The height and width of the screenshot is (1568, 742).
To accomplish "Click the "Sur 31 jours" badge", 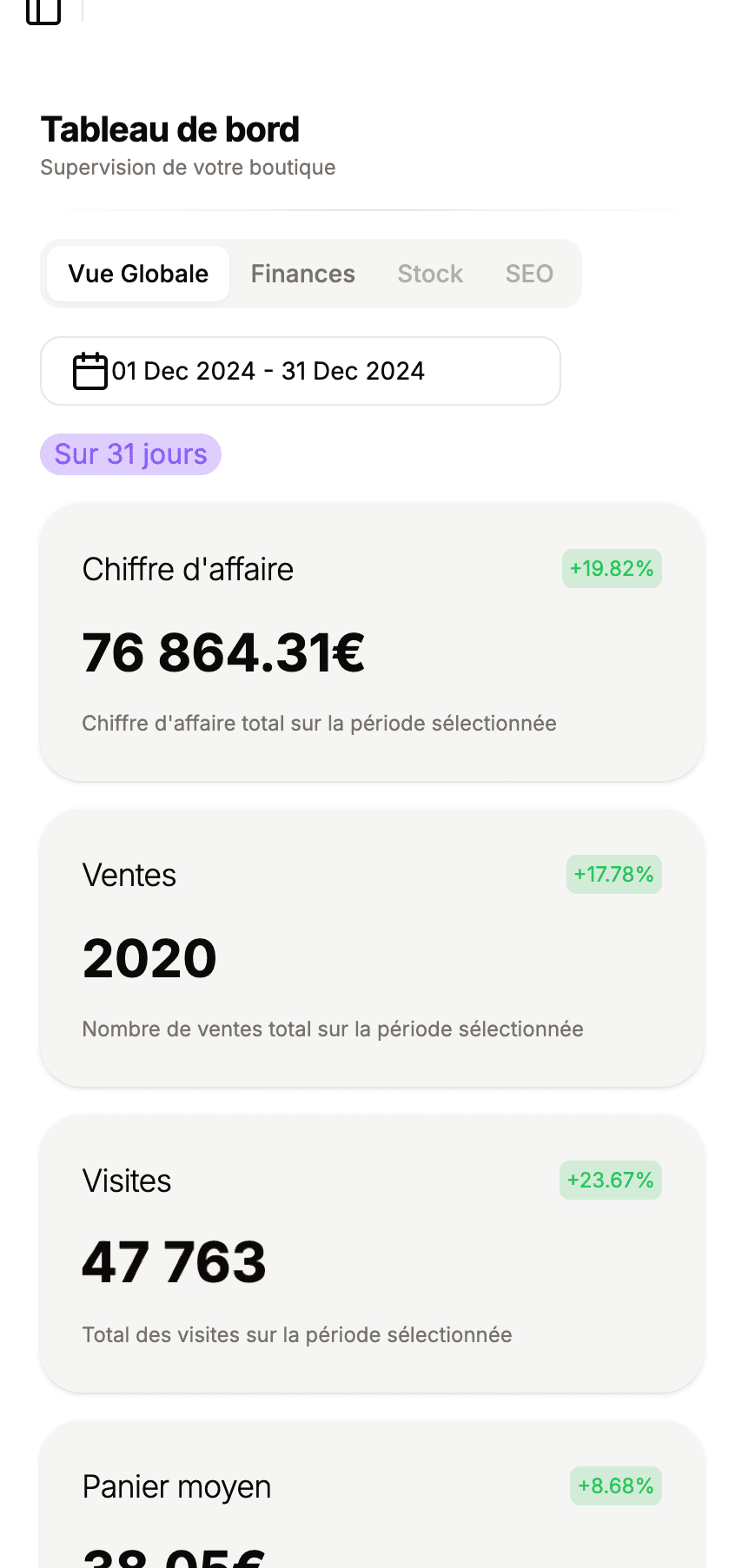I will tap(130, 453).
